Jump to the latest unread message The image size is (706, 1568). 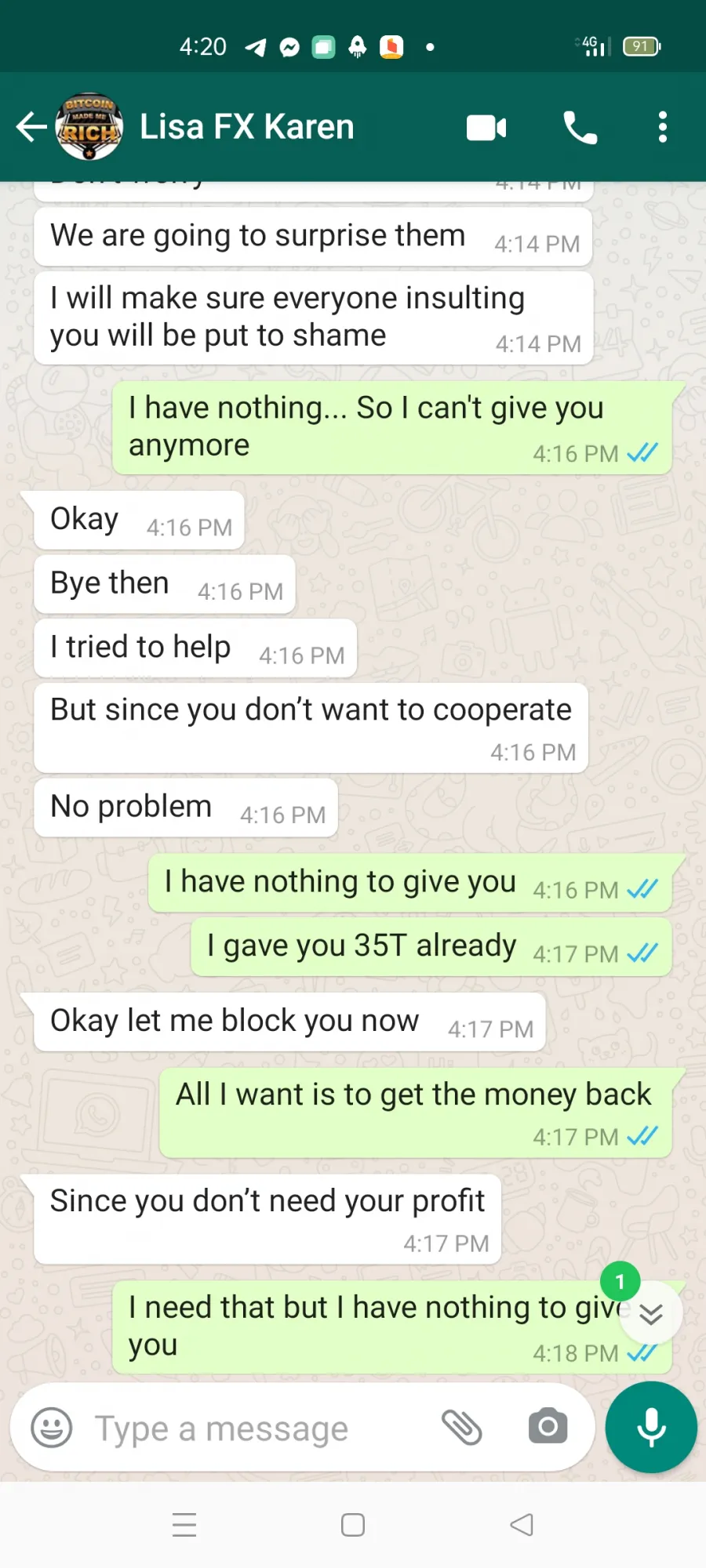[x=650, y=1314]
